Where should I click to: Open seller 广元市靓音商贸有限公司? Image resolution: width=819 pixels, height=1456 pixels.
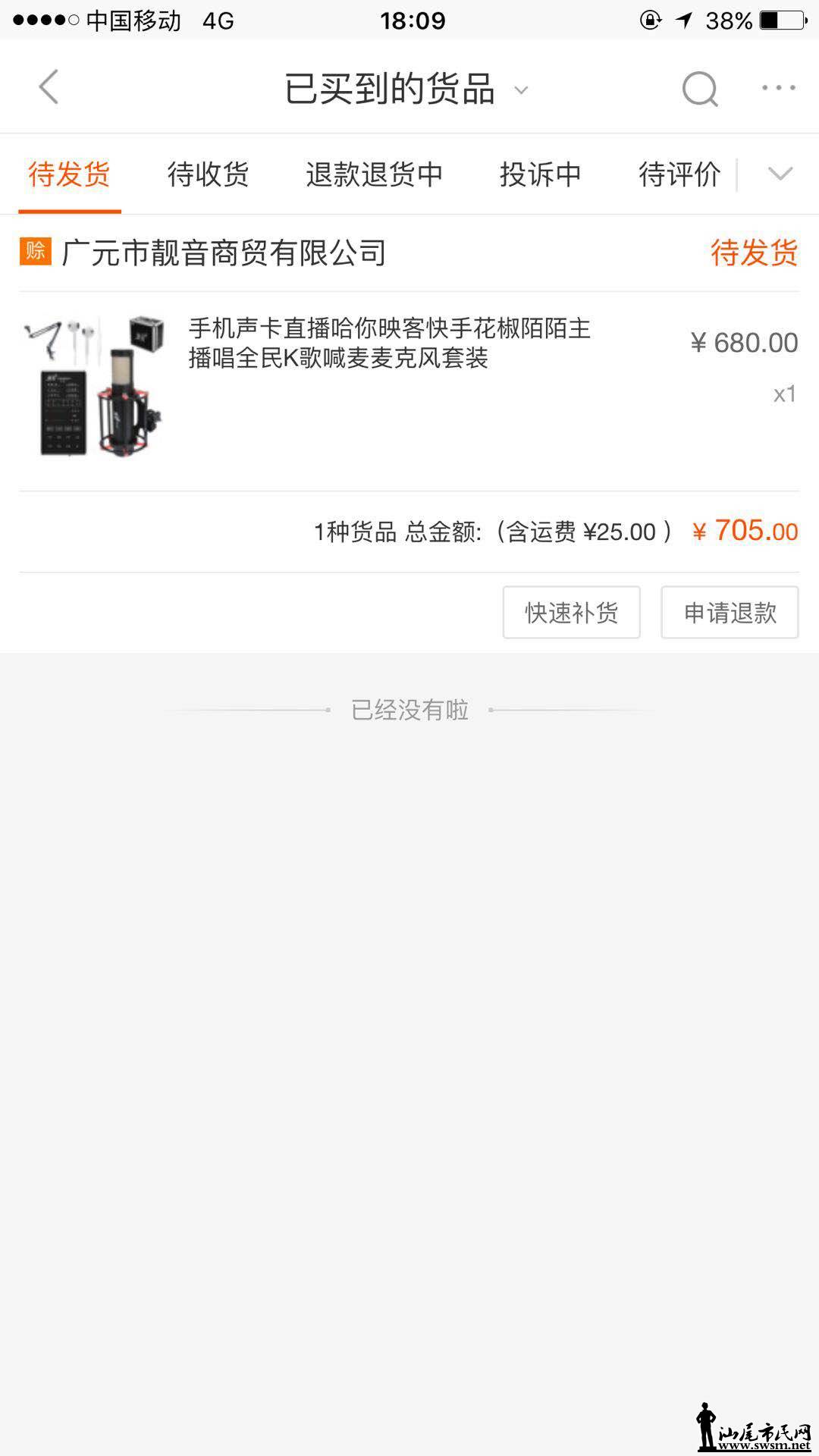coord(224,253)
